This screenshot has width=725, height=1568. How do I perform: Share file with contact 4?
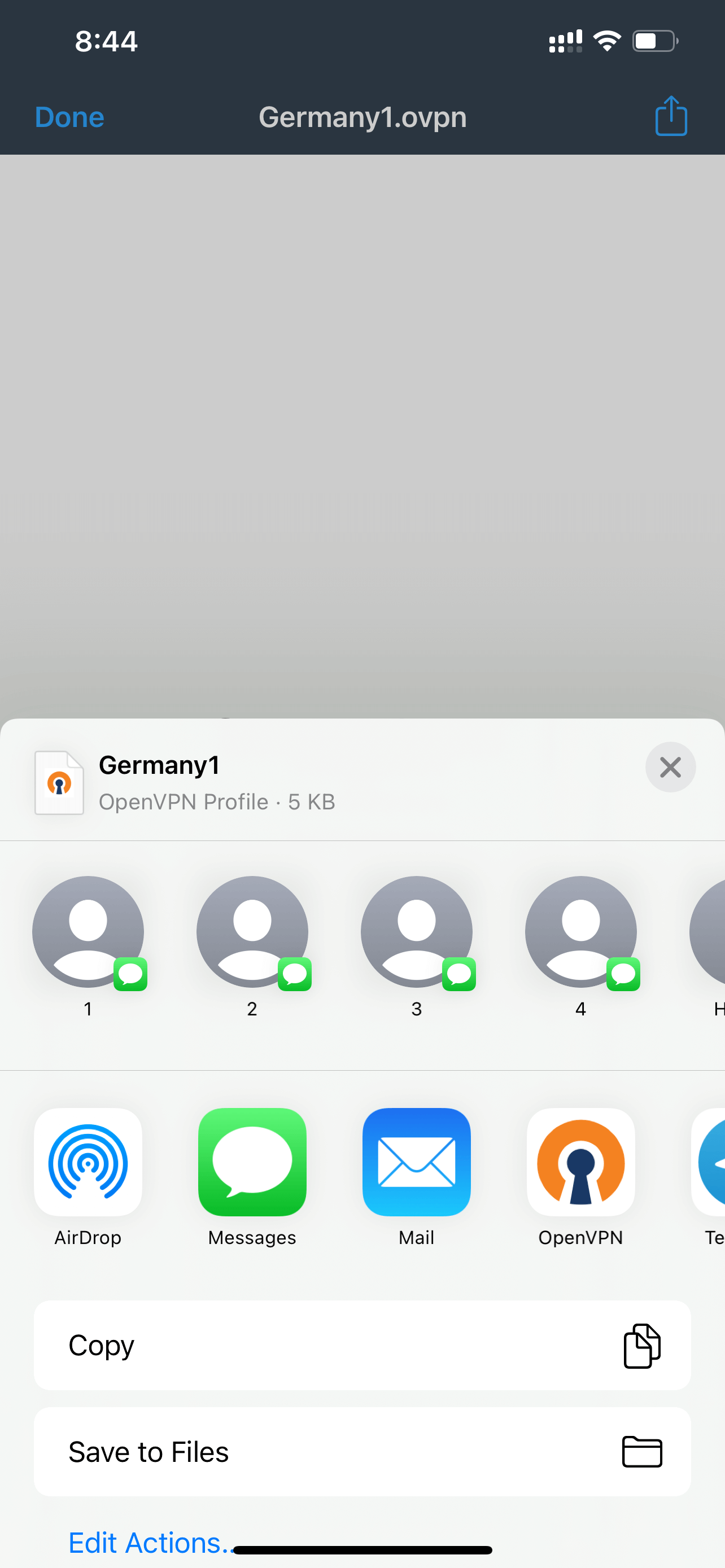tap(580, 932)
